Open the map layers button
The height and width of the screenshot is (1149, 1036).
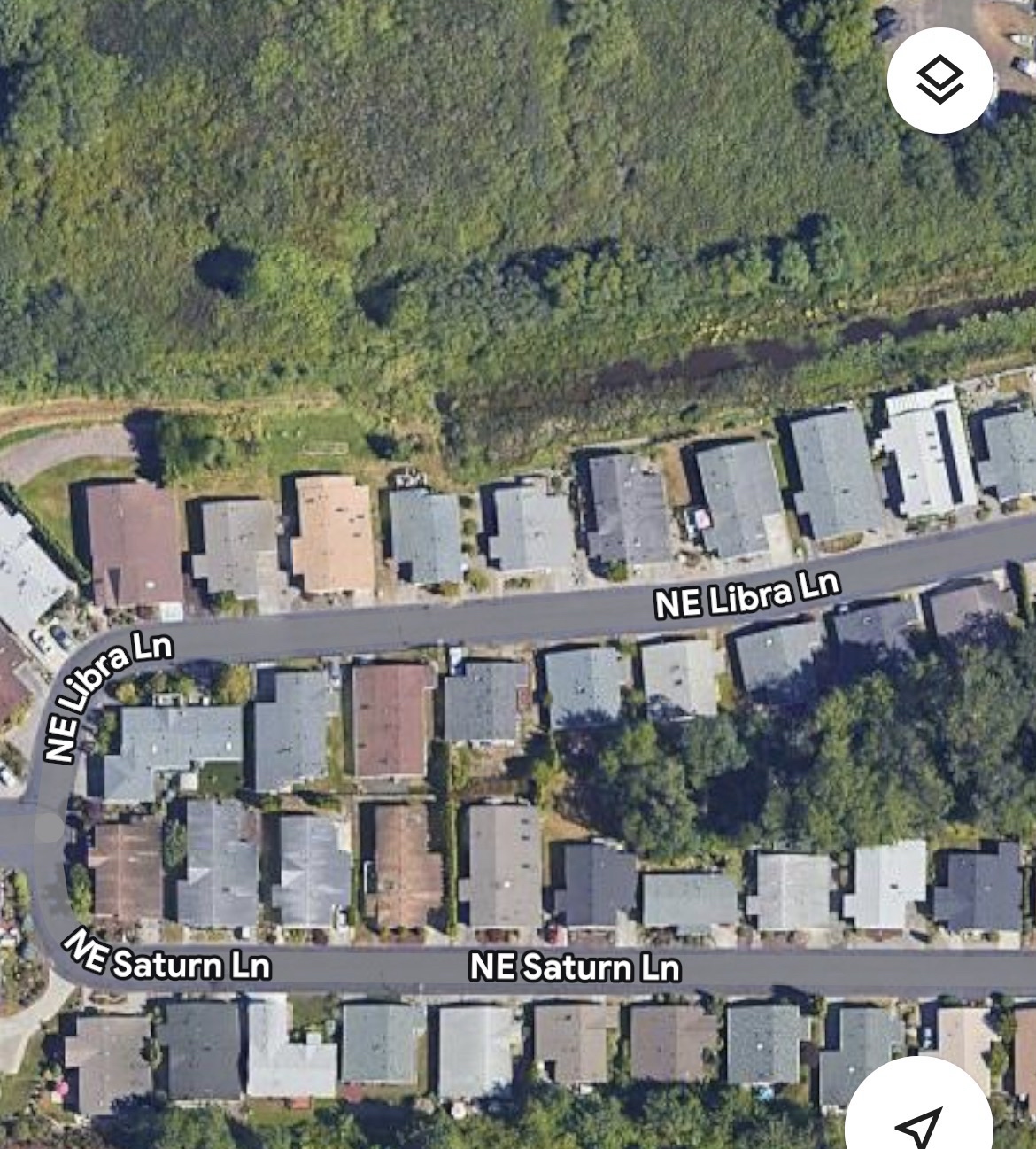pyautogui.click(x=939, y=81)
